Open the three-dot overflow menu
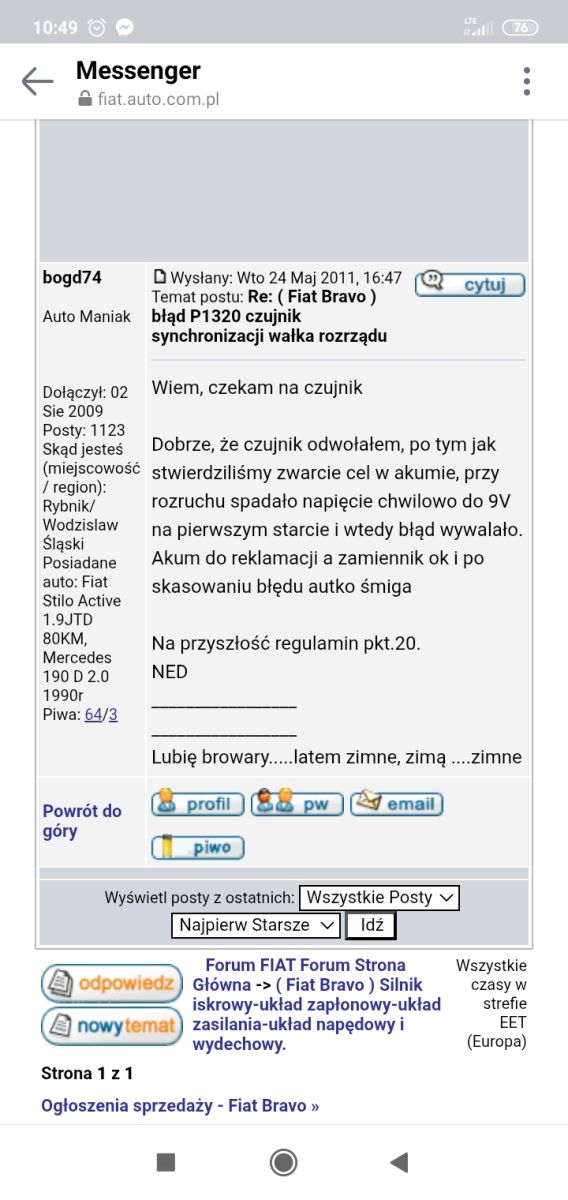This screenshot has height=1200, width=568. click(x=527, y=81)
